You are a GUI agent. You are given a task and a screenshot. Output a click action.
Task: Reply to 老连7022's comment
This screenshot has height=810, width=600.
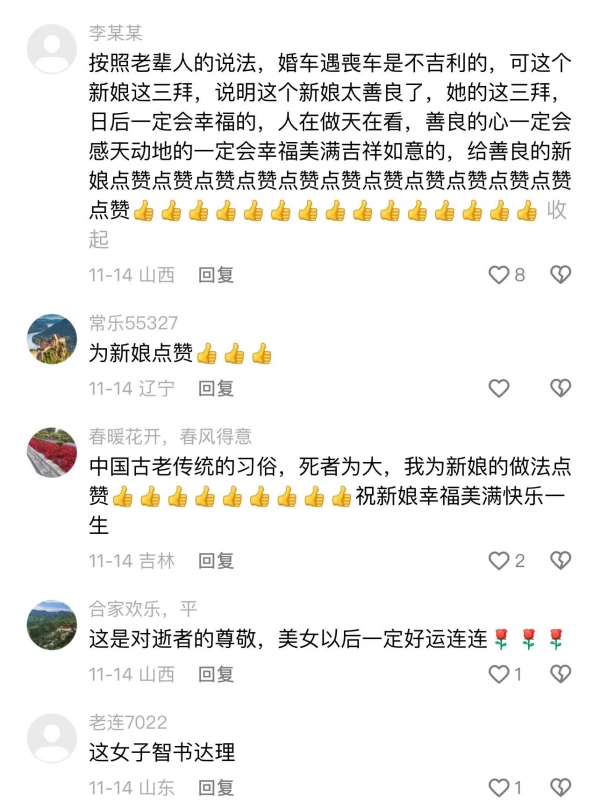(x=215, y=788)
